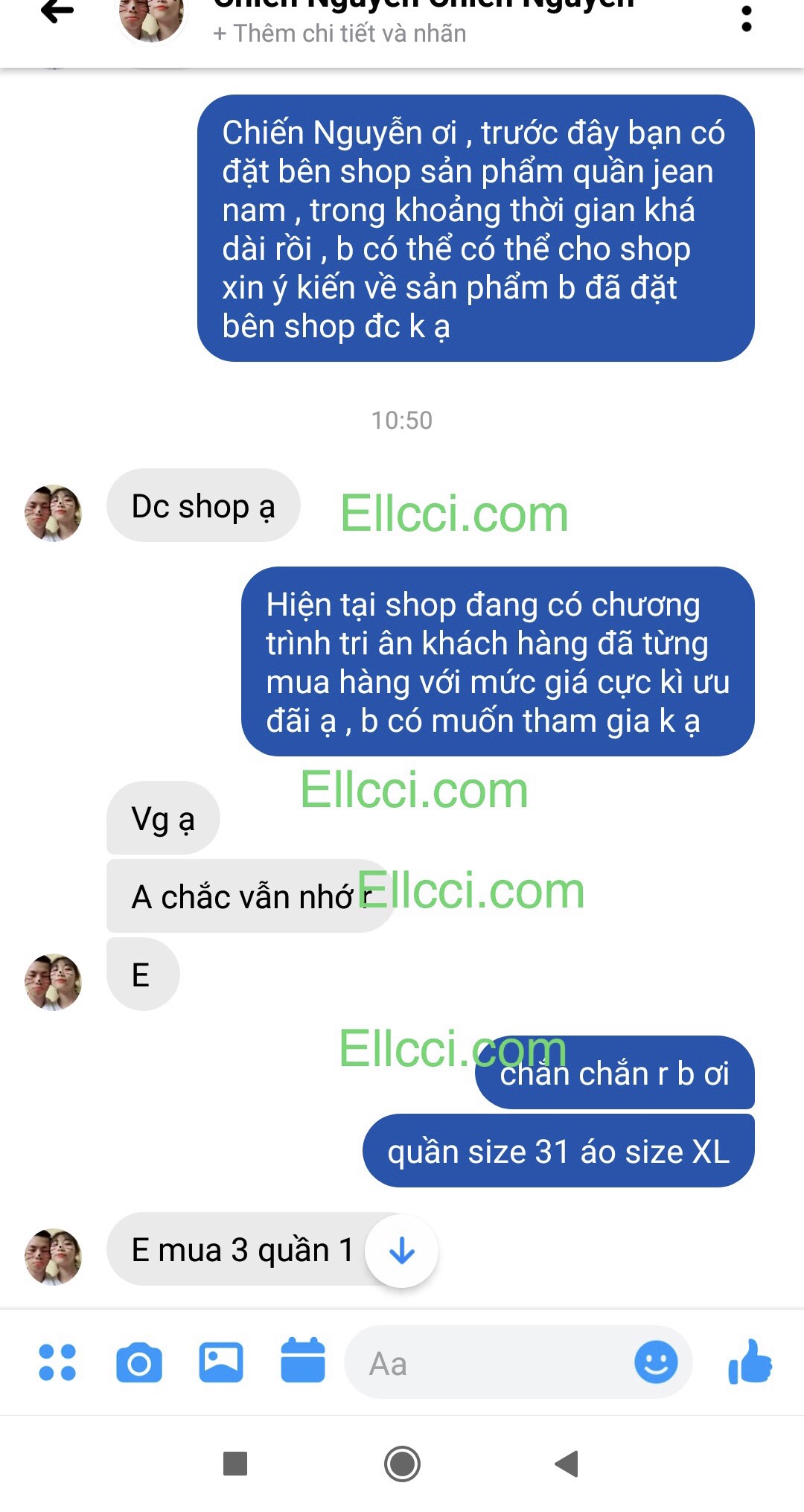Open the emoji picker
Image resolution: width=804 pixels, height=1512 pixels.
tap(655, 1362)
